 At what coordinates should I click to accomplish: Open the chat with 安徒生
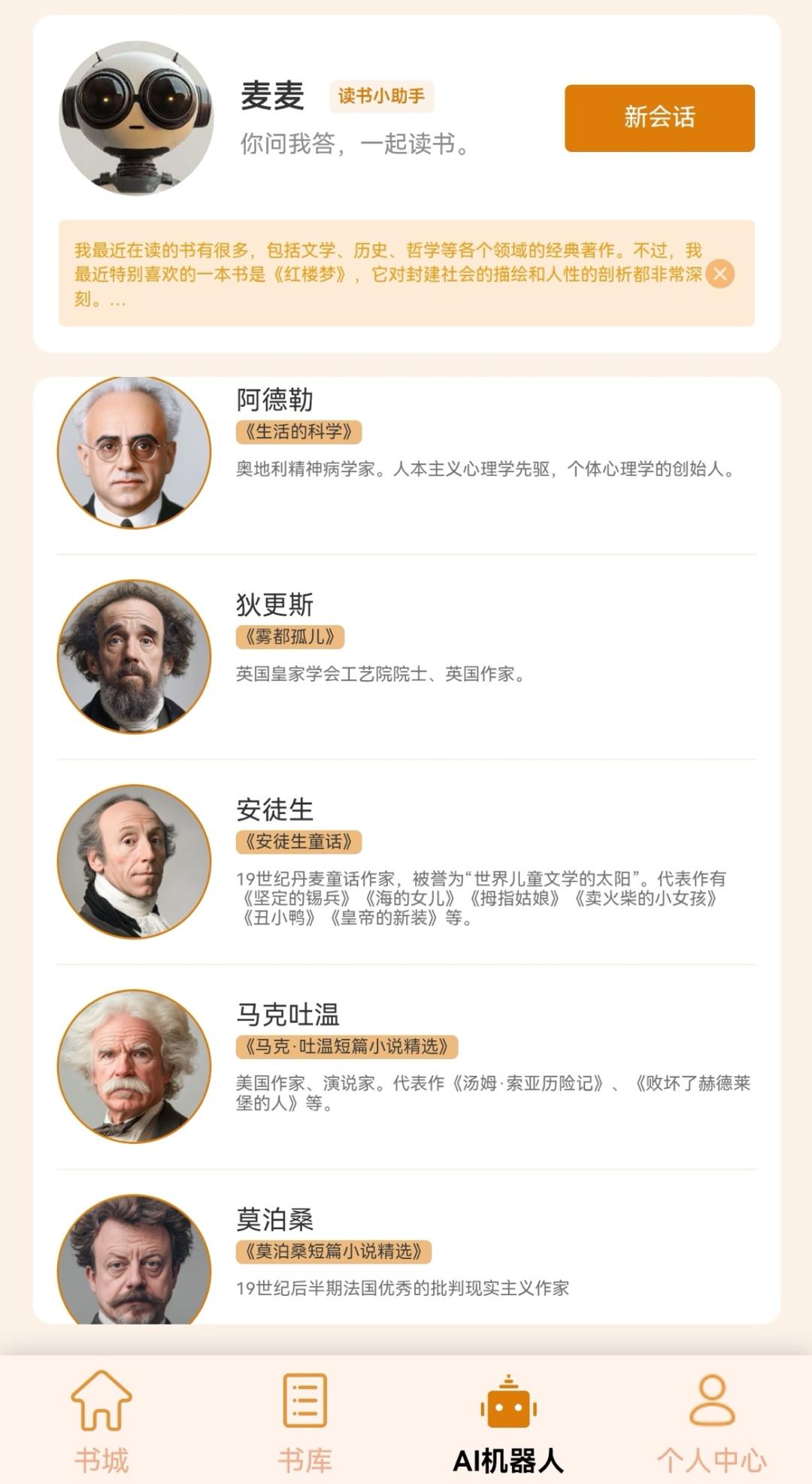click(x=406, y=861)
